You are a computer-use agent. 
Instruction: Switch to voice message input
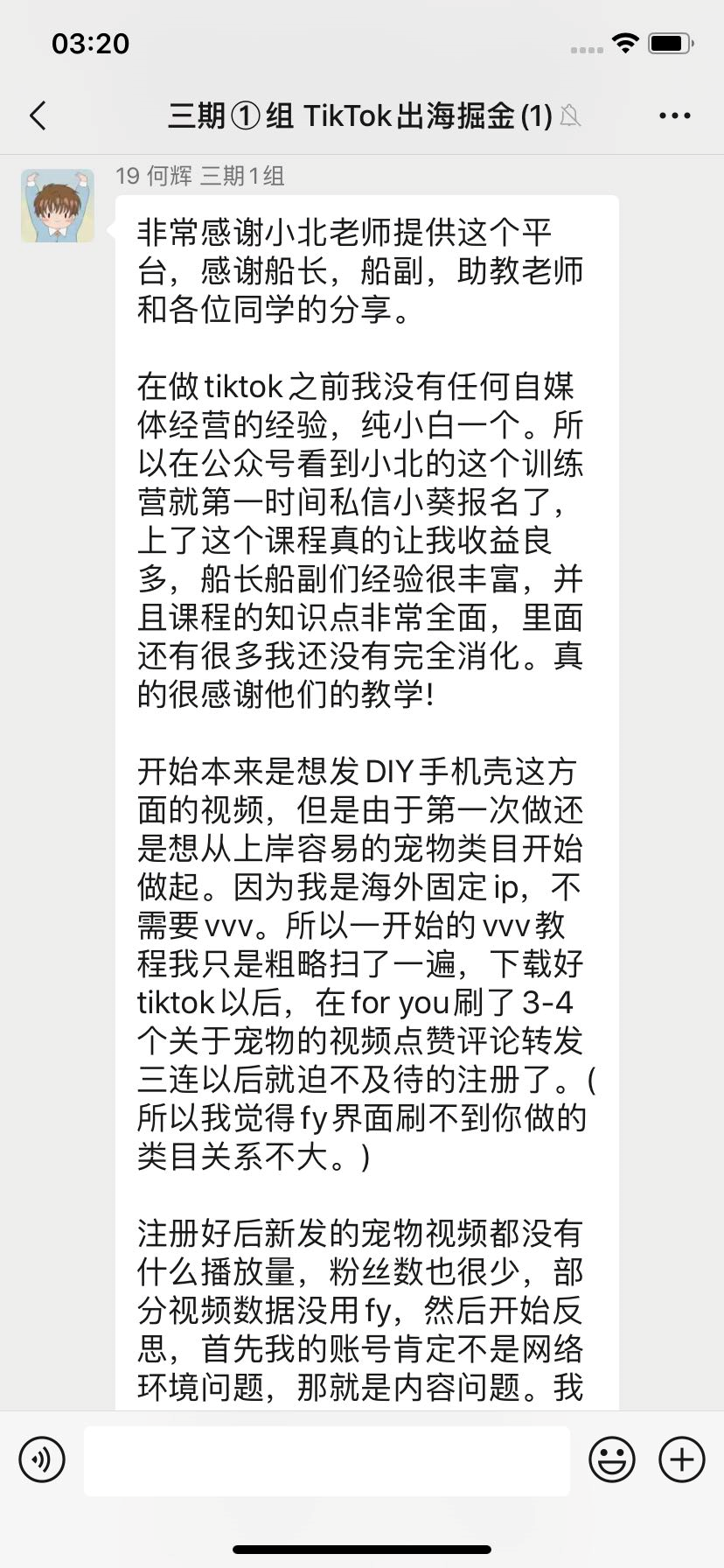pyautogui.click(x=42, y=1459)
